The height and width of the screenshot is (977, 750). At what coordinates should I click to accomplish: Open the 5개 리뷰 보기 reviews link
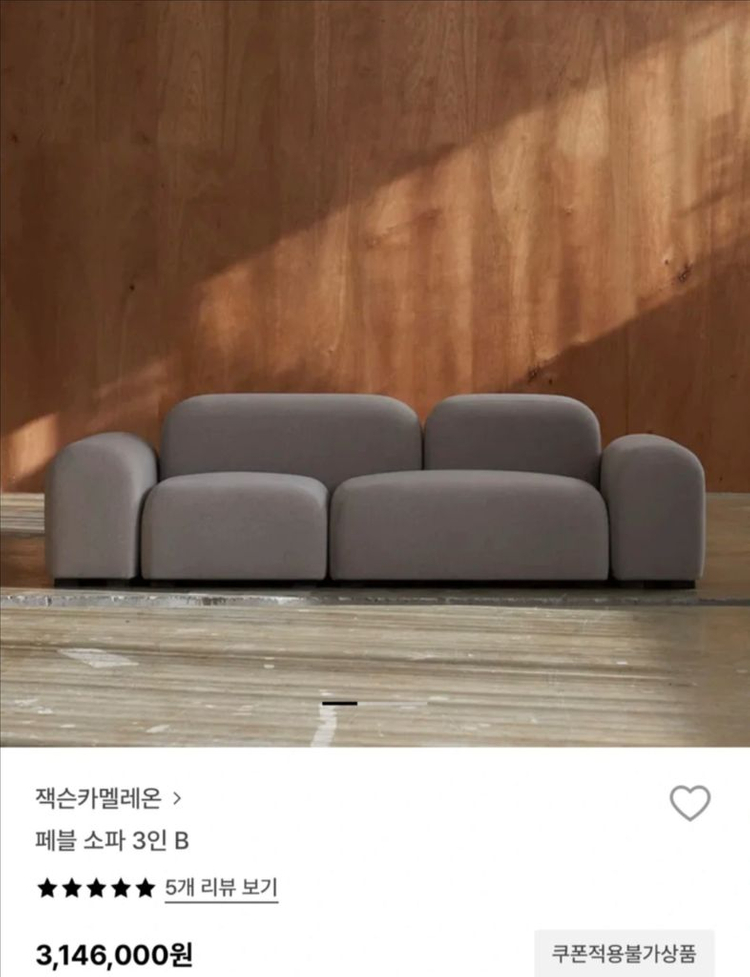(221, 885)
